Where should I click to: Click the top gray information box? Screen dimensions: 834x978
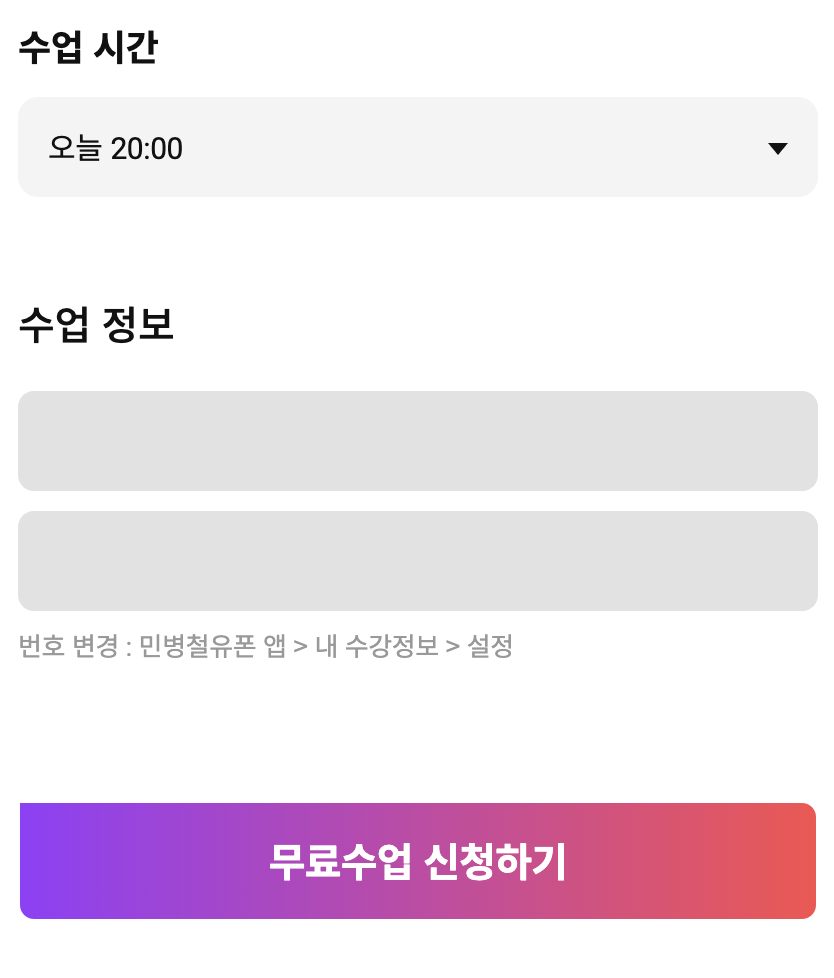point(417,440)
